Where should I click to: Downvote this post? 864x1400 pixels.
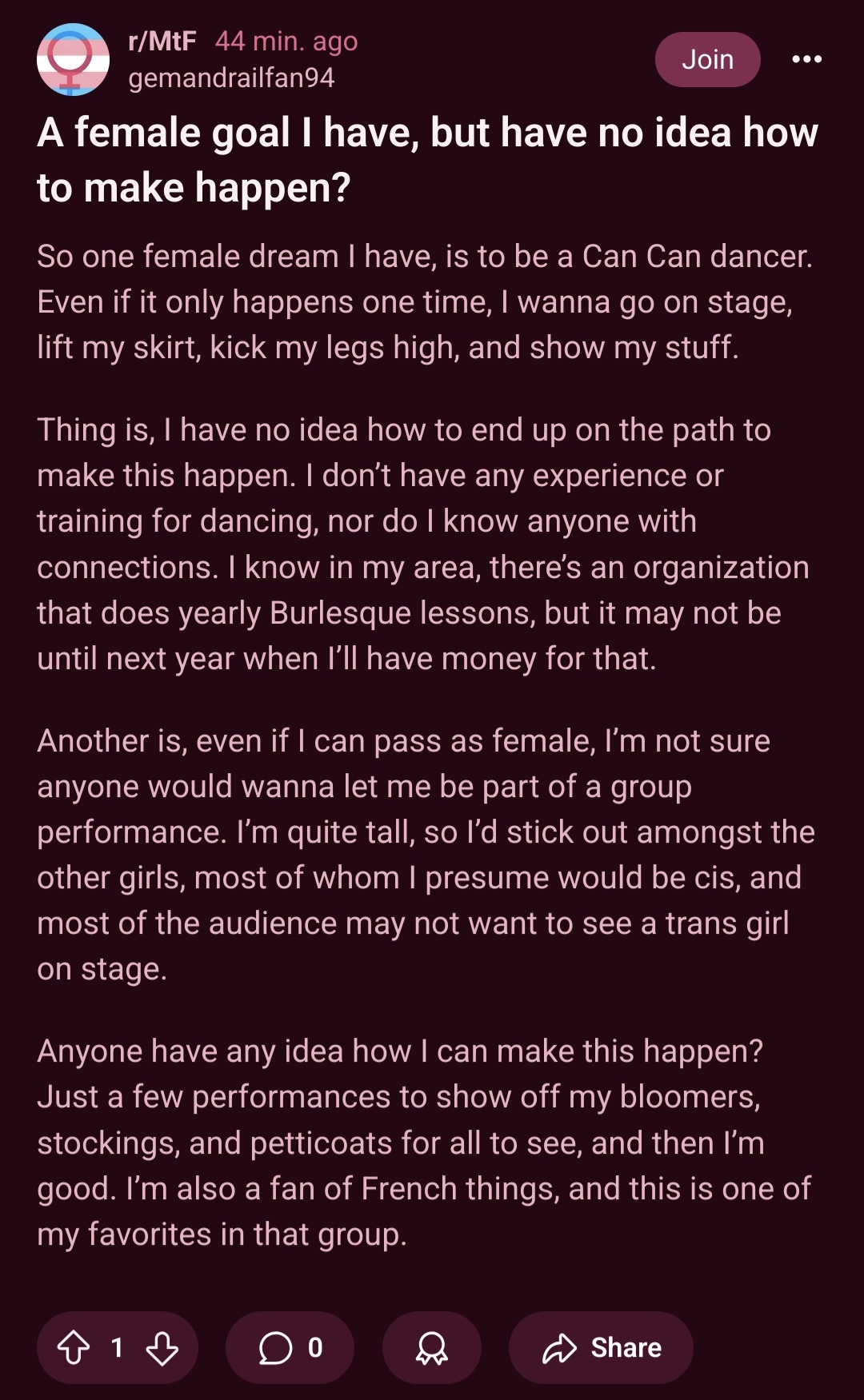[x=162, y=1348]
